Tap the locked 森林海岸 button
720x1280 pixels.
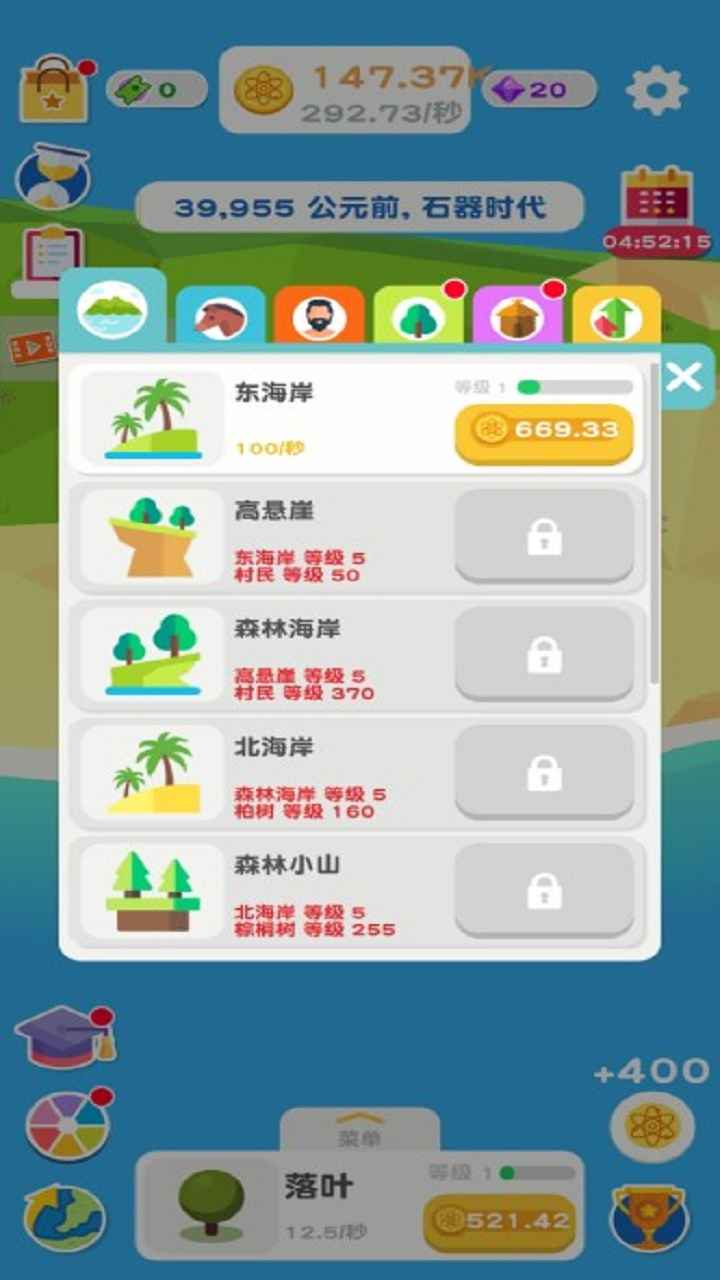tap(544, 655)
